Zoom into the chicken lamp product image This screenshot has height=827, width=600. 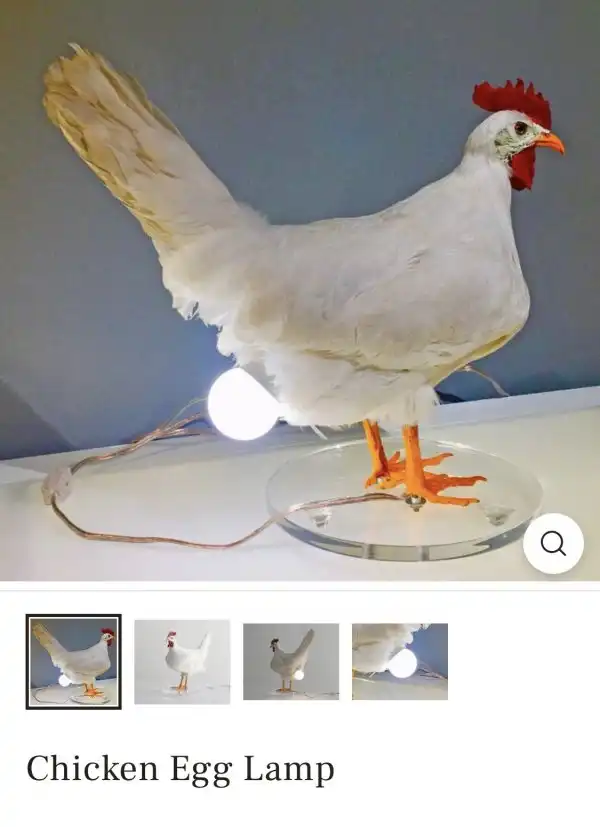pyautogui.click(x=553, y=543)
